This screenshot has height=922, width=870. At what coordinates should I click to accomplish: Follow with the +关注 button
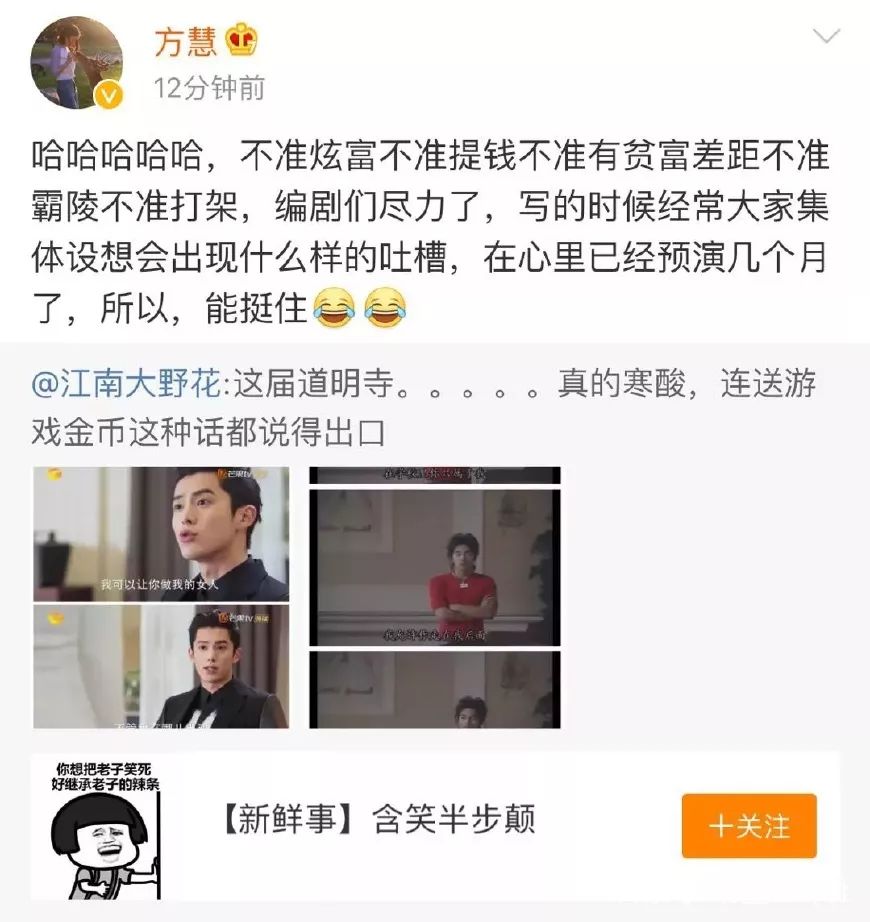(749, 826)
